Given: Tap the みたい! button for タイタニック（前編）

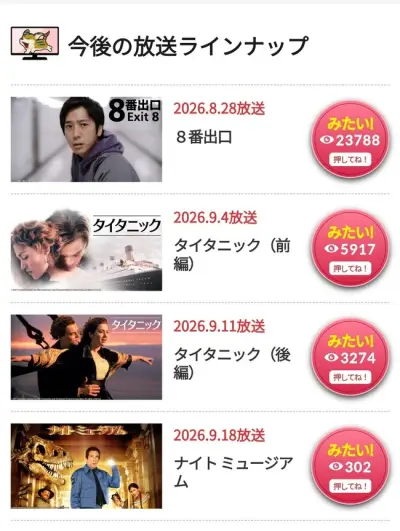Looking at the screenshot, I should click(x=350, y=248).
